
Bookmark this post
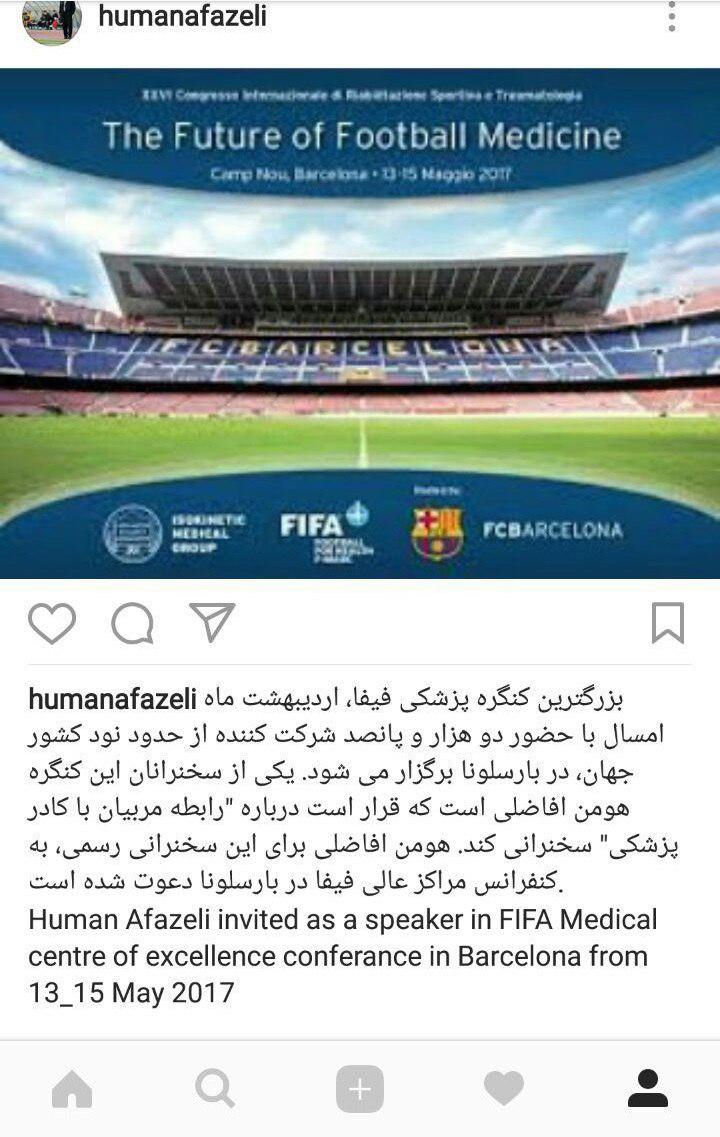(667, 622)
